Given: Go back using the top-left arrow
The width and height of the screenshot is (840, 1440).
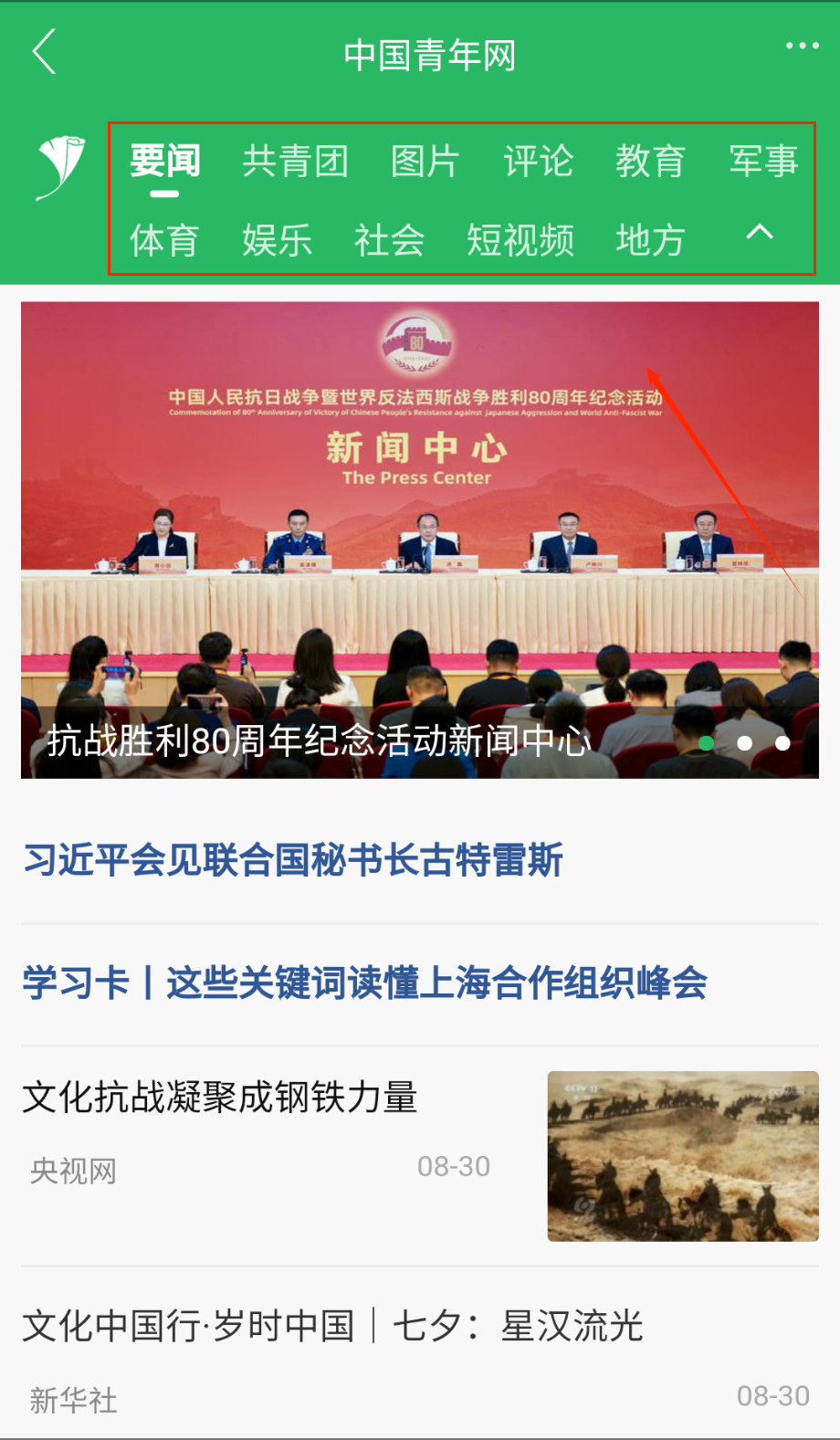Looking at the screenshot, I should (44, 51).
